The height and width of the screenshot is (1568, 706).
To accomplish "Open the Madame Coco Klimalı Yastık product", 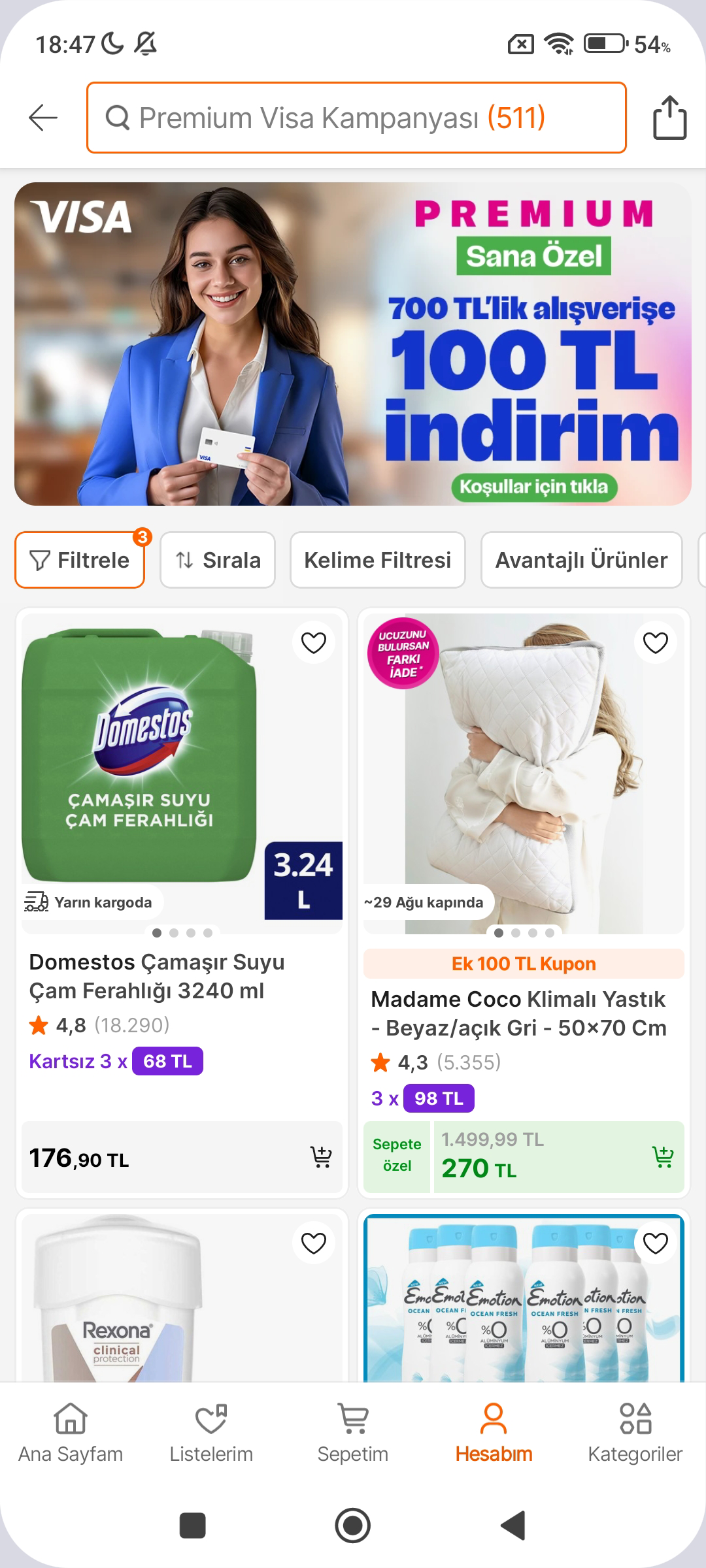I will click(518, 1013).
